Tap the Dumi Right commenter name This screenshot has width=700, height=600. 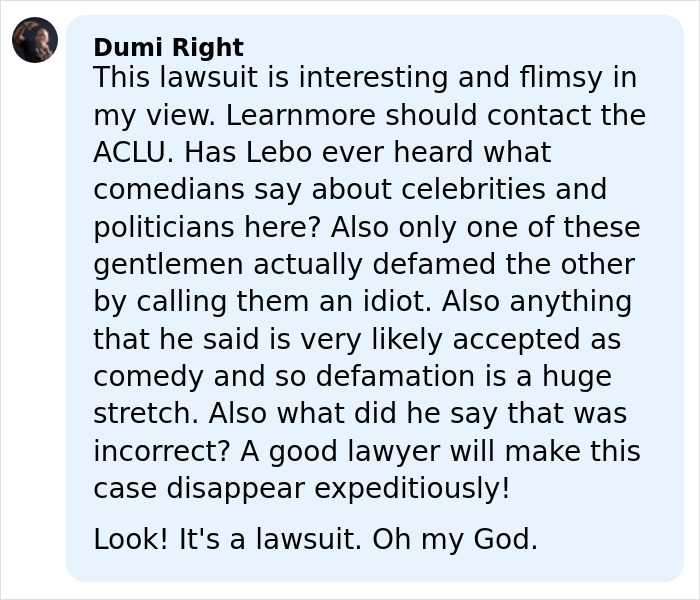(168, 47)
